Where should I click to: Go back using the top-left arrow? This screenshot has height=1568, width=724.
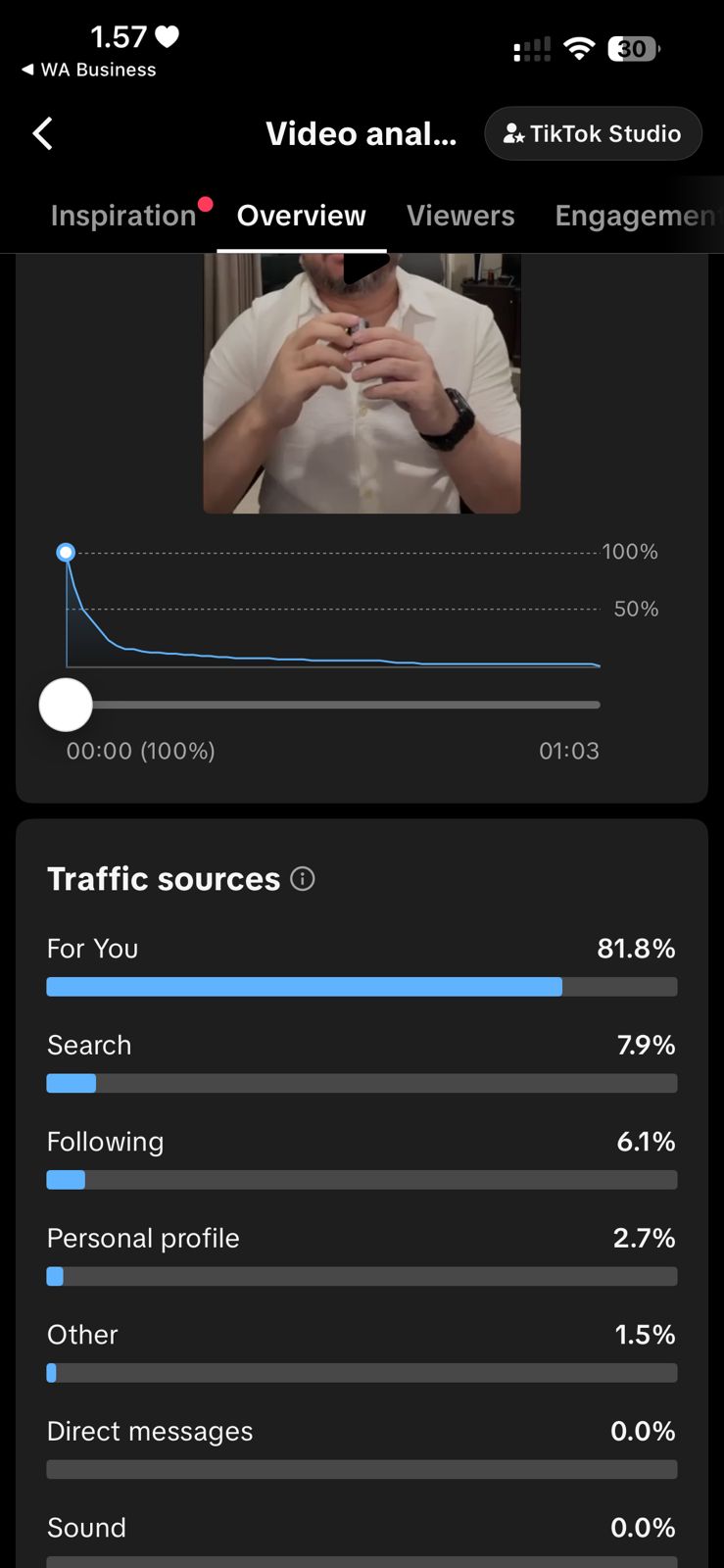[42, 133]
